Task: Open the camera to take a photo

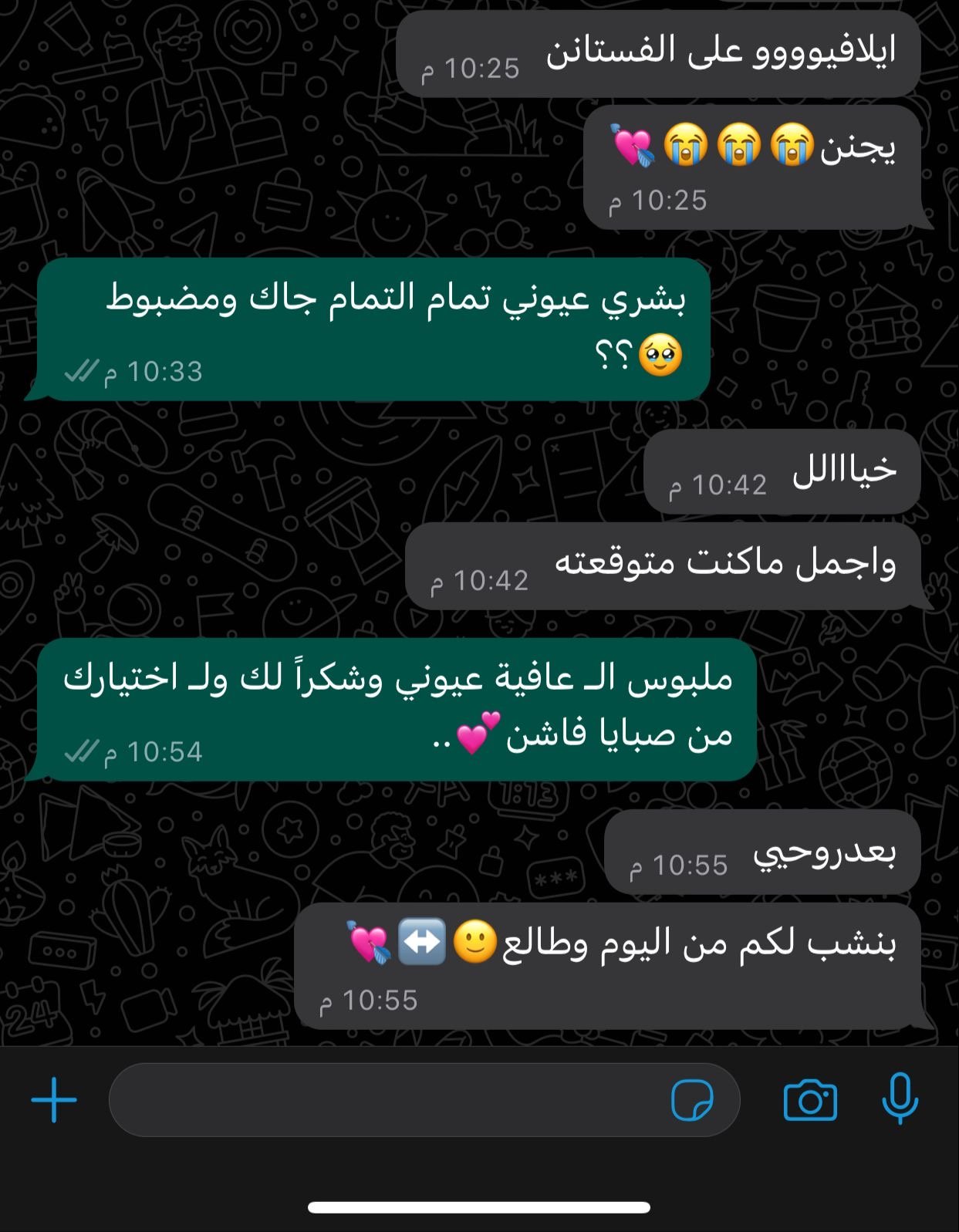Action: pyautogui.click(x=810, y=1099)
